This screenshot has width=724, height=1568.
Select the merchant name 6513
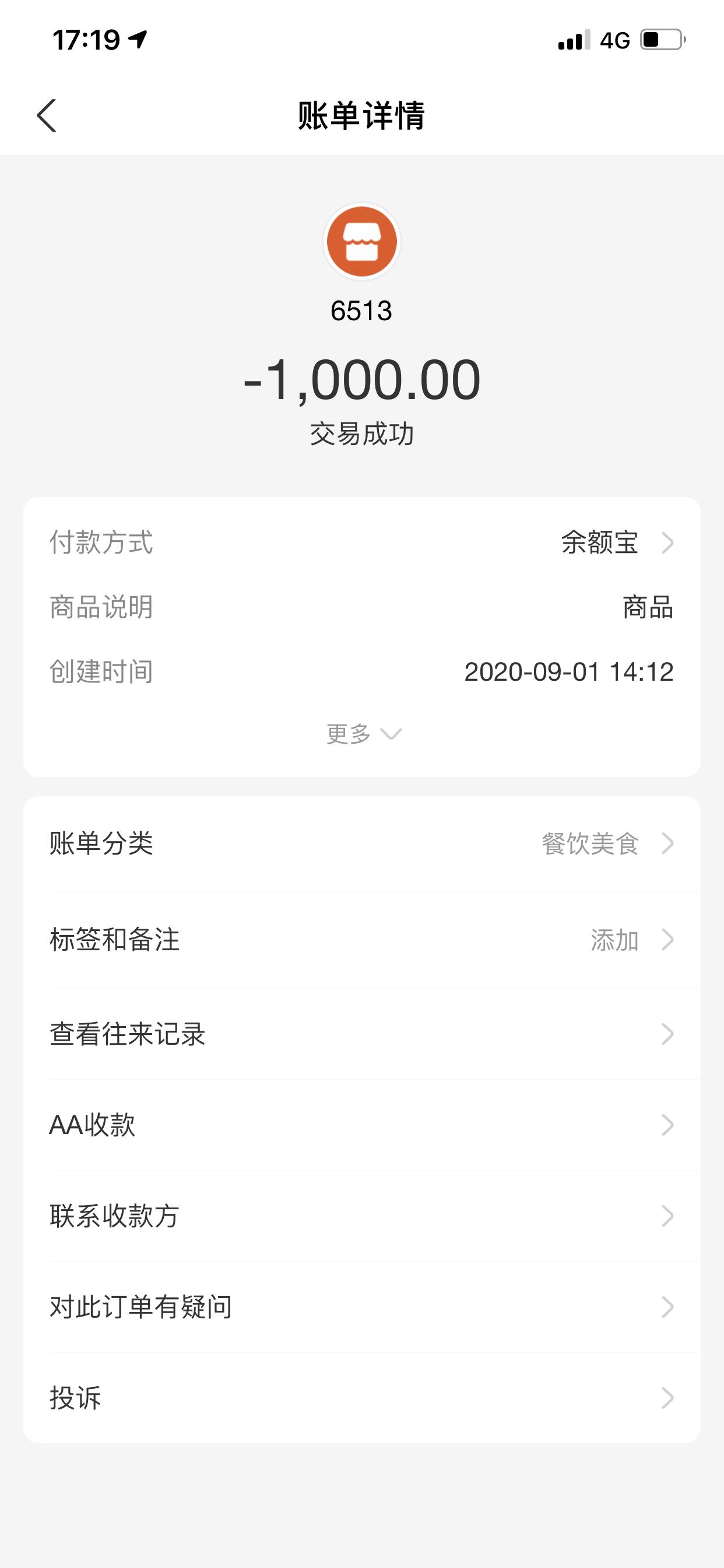point(361,310)
